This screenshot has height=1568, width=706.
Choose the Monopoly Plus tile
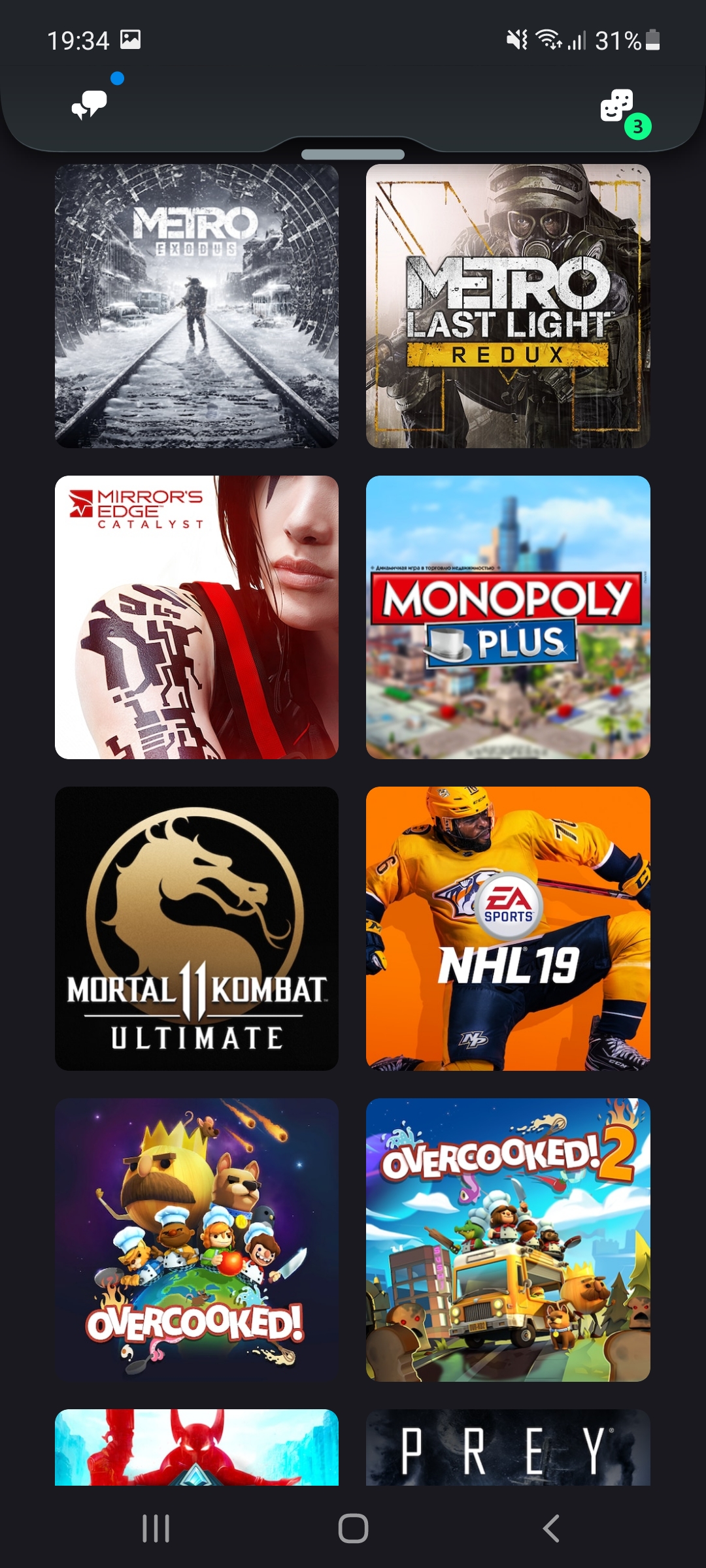click(x=508, y=617)
